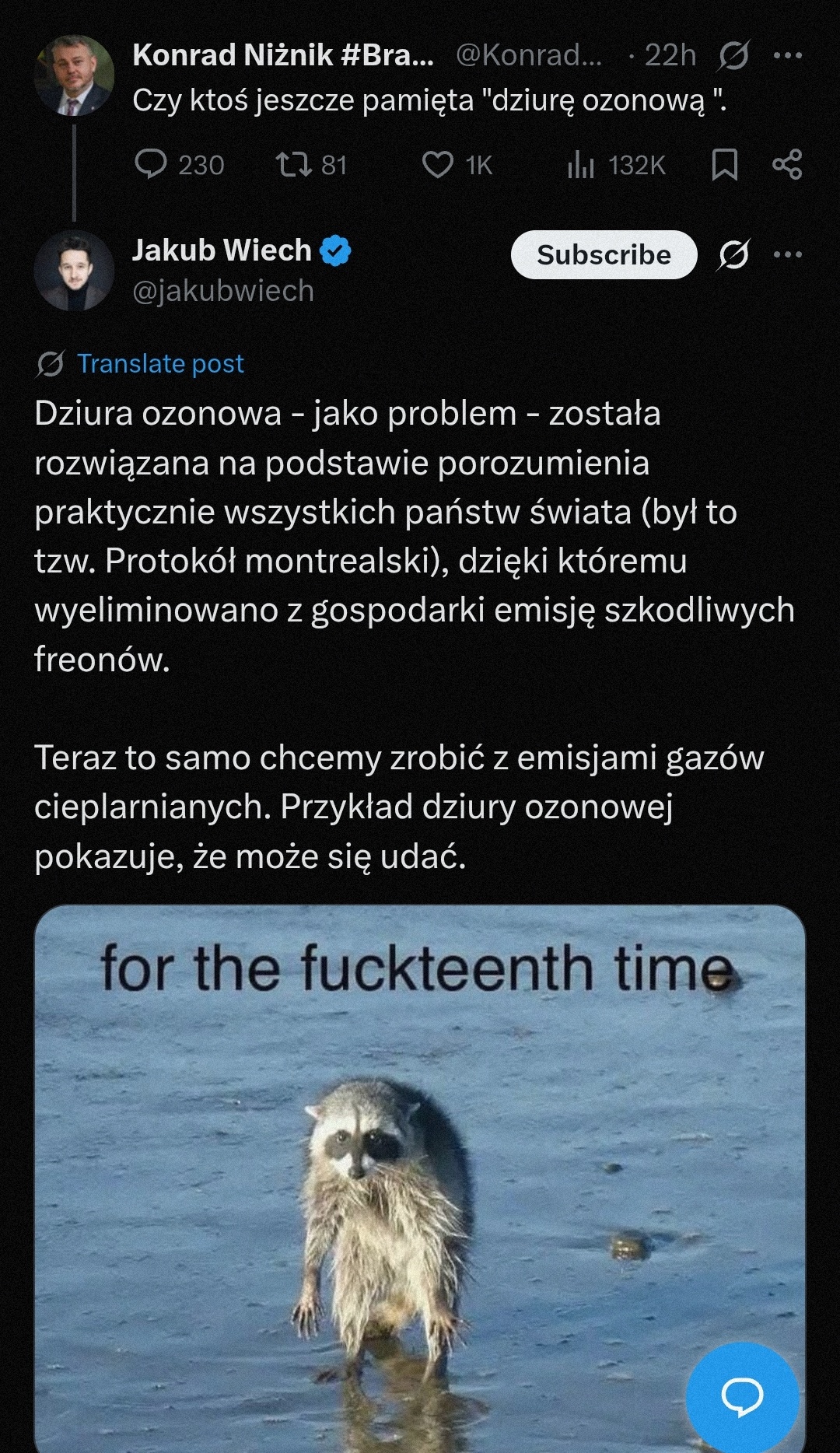The width and height of the screenshot is (840, 1453).
Task: Tap Grok icon on Konrad Niżnik's post
Action: [733, 55]
